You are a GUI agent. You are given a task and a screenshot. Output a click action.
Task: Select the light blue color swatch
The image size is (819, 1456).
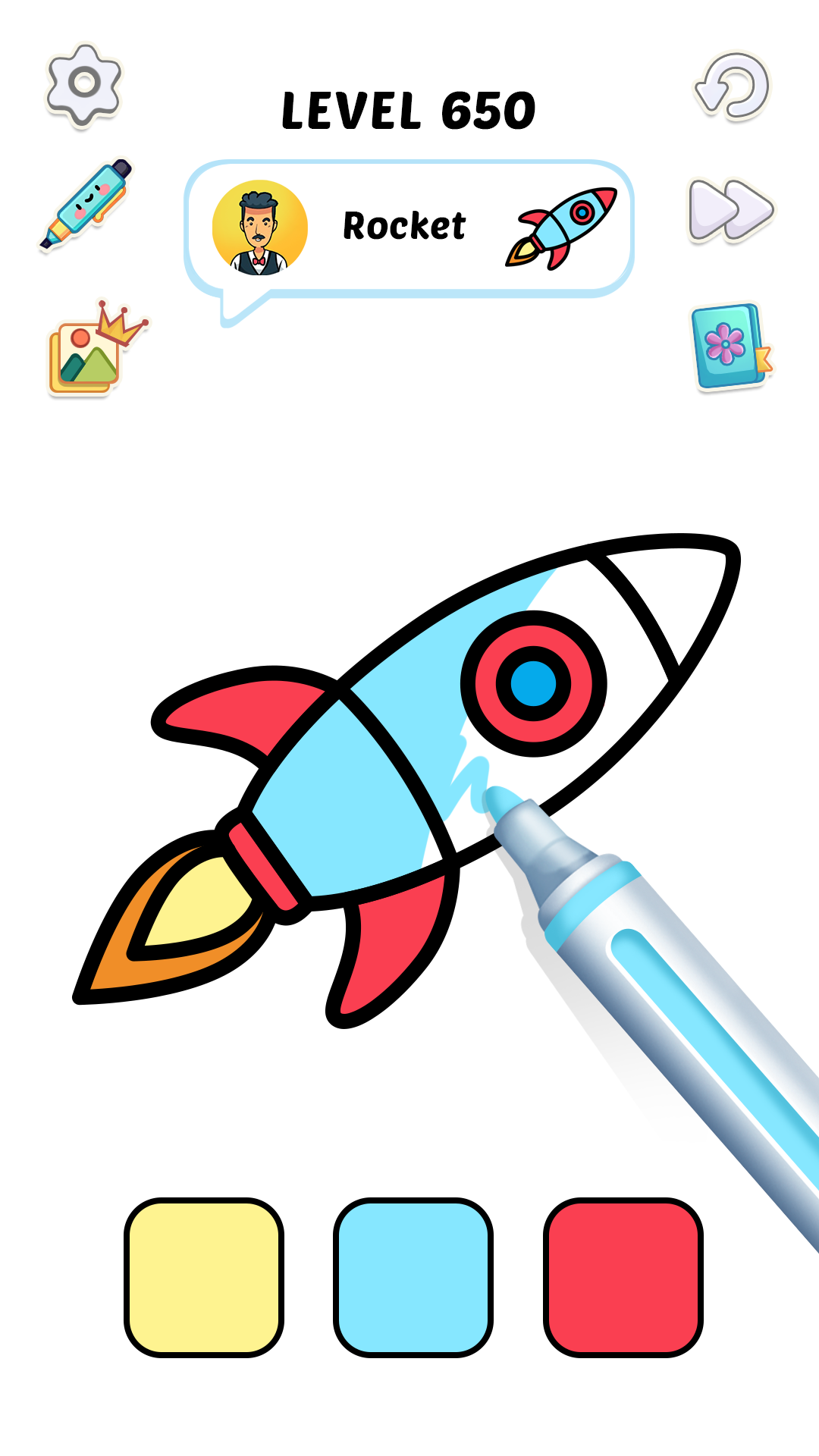pyautogui.click(x=413, y=1277)
